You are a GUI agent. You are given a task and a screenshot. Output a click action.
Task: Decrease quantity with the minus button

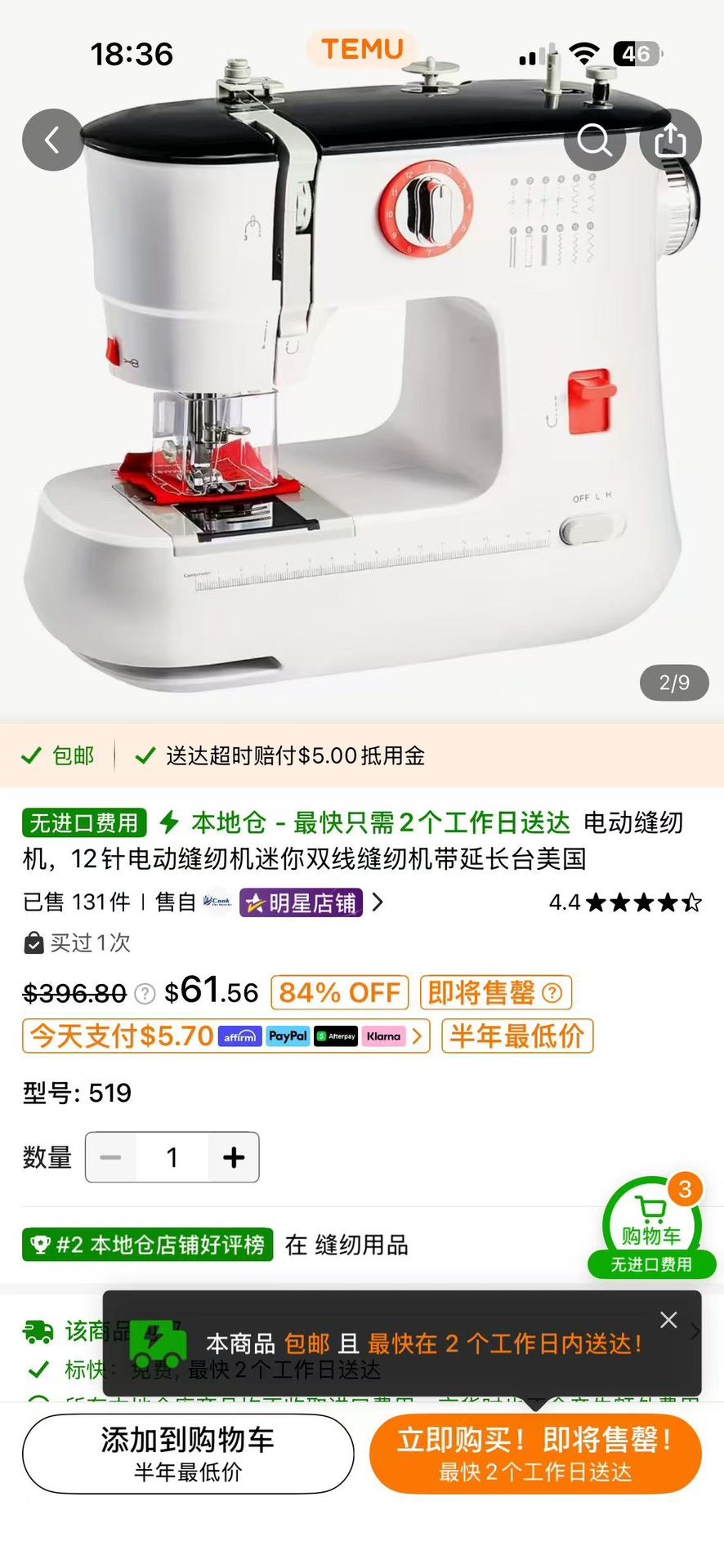click(111, 1157)
